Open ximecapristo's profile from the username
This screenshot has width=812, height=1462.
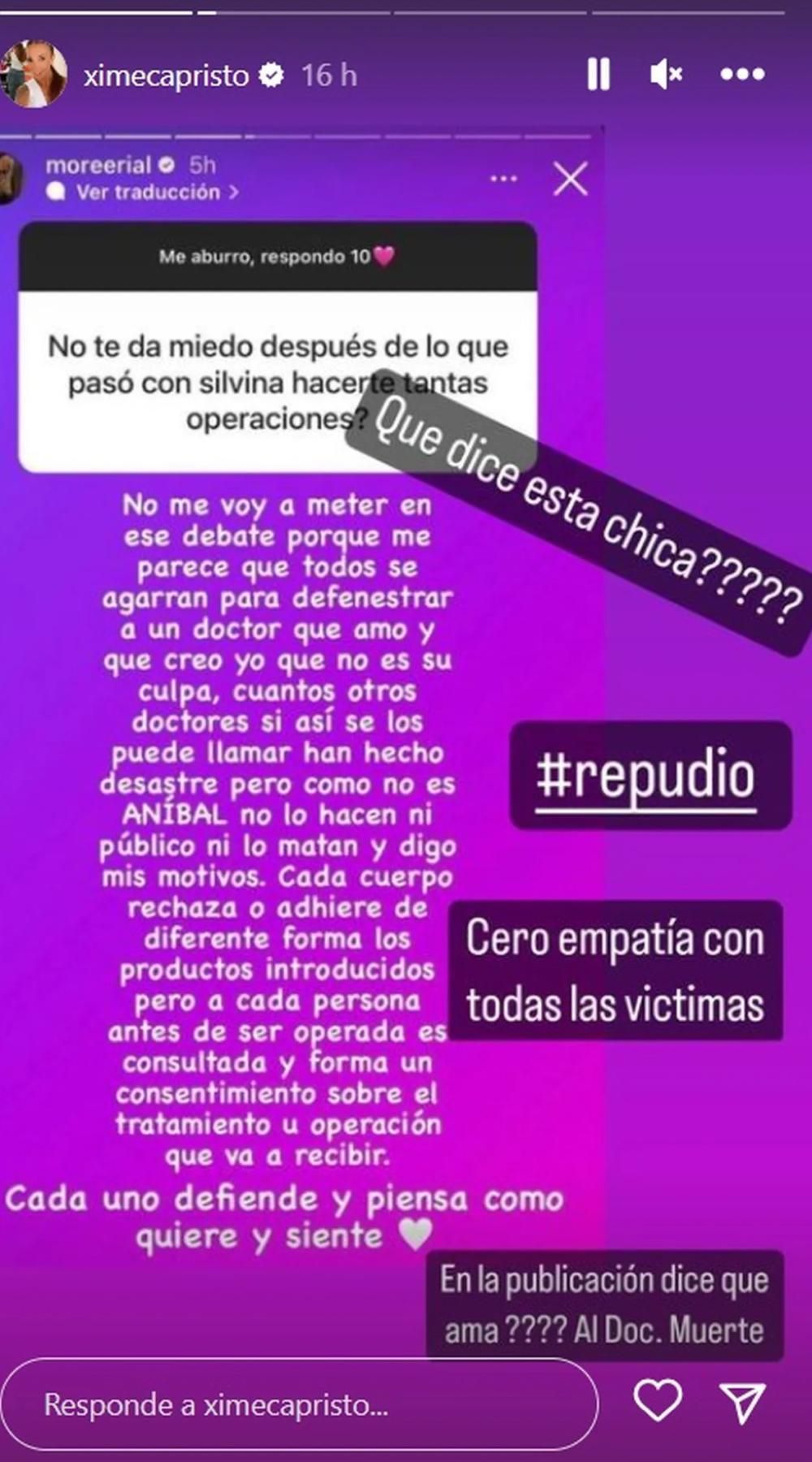(166, 76)
